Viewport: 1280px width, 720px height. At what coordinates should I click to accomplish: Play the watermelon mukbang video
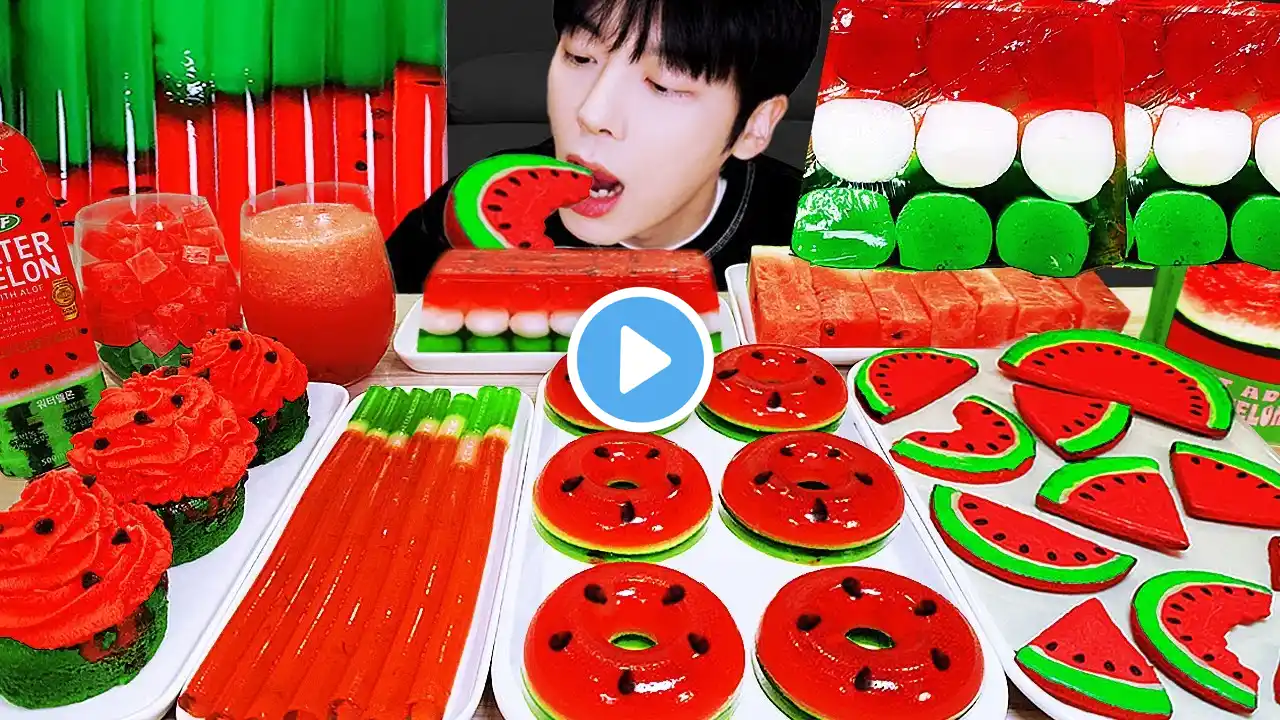coord(640,360)
